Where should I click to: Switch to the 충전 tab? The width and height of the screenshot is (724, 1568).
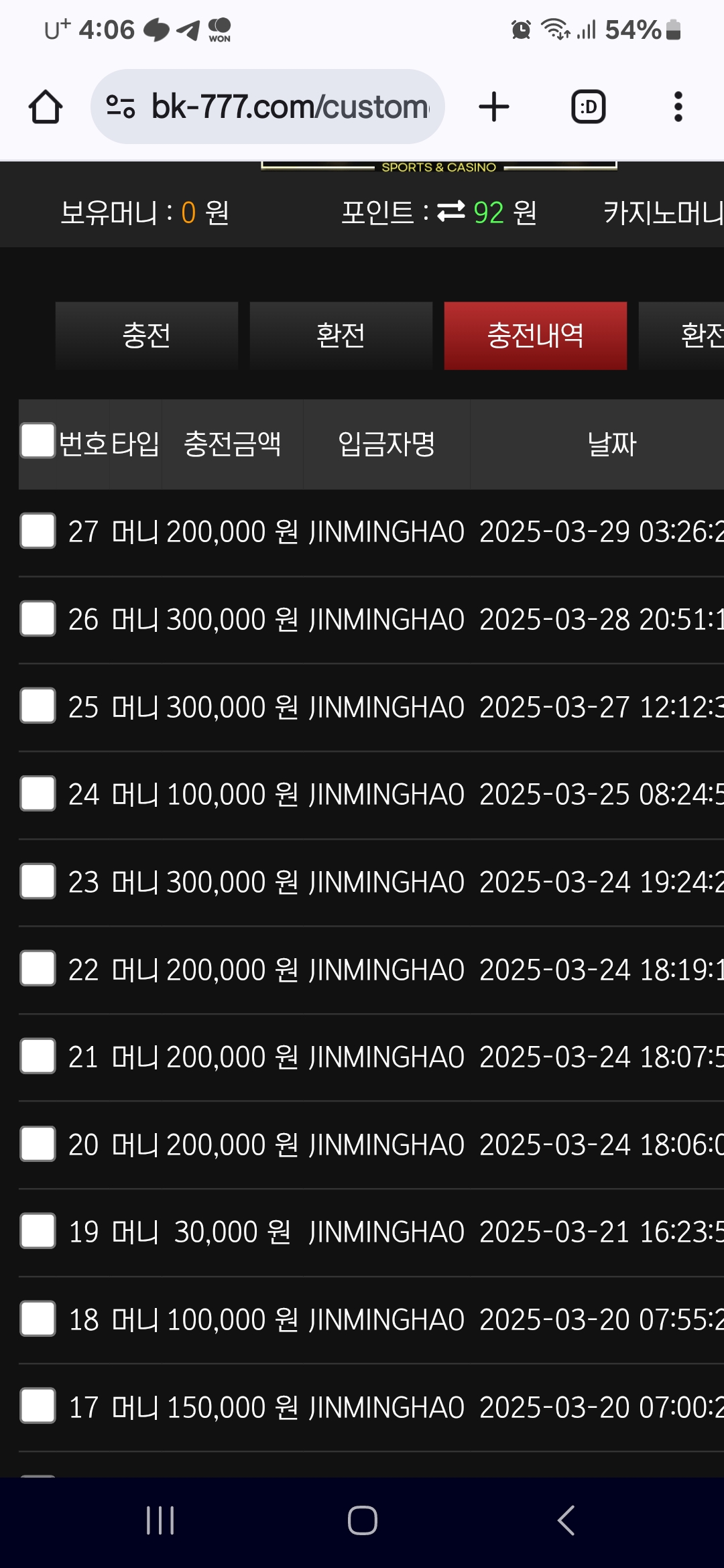tap(147, 335)
